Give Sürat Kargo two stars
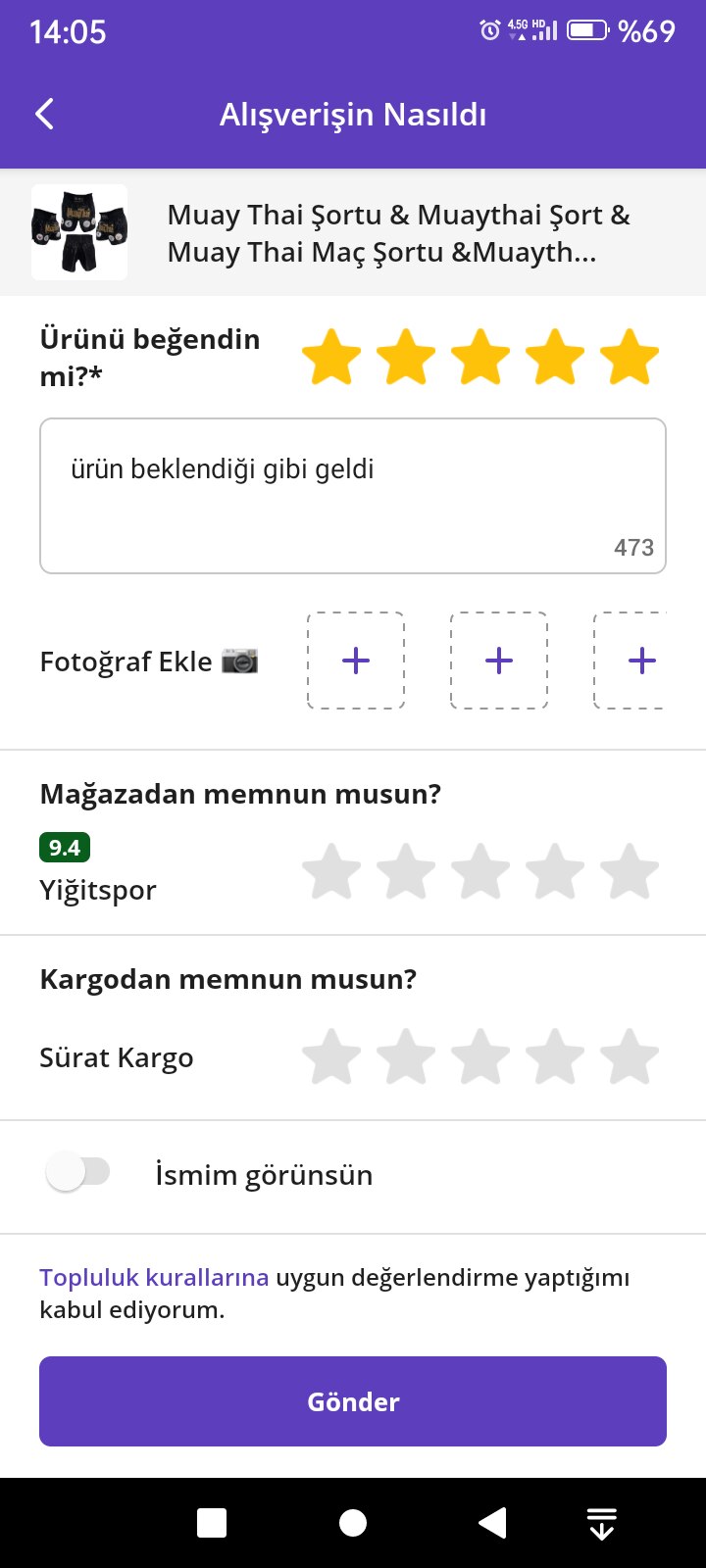Screen dimensions: 706x1568 (x=406, y=1056)
